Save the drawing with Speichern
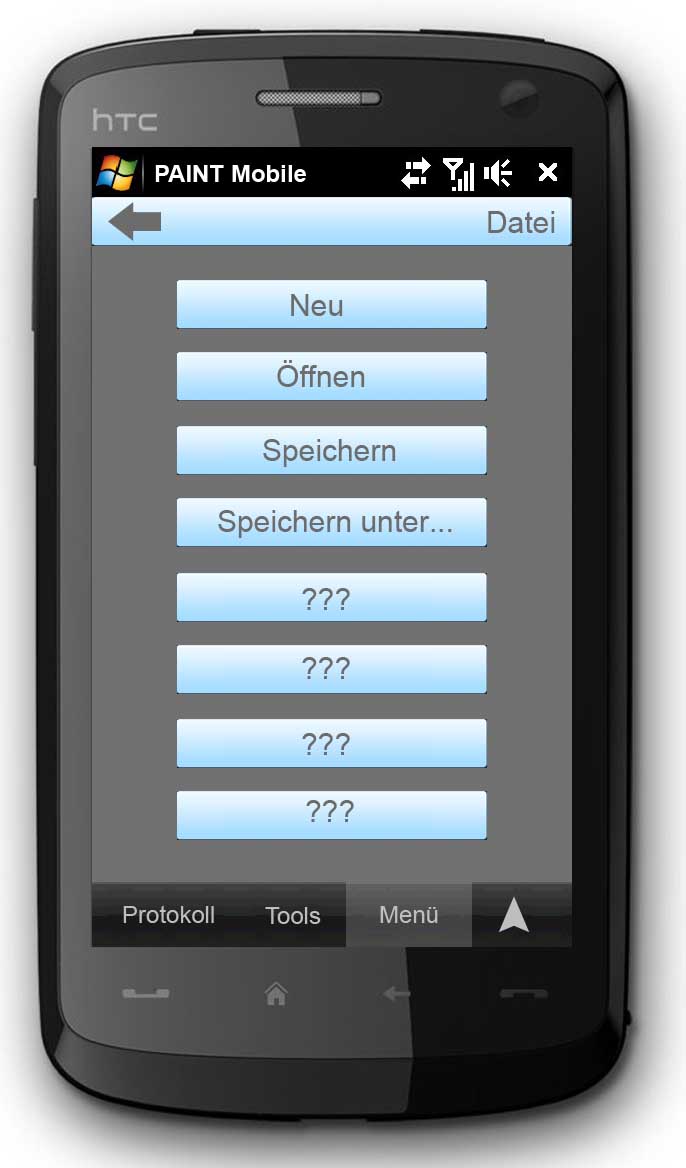The image size is (686, 1168). (331, 450)
